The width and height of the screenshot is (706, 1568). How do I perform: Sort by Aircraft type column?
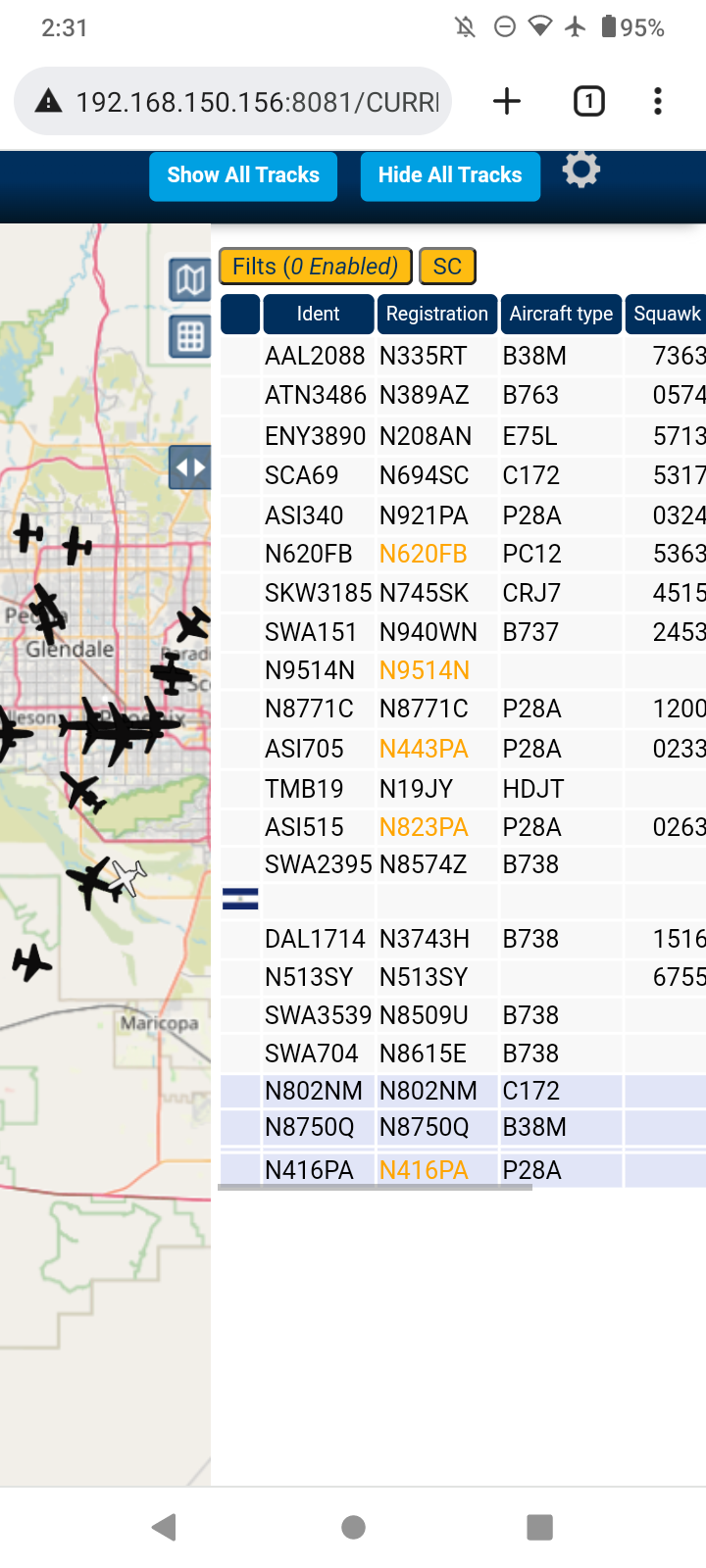coord(561,314)
